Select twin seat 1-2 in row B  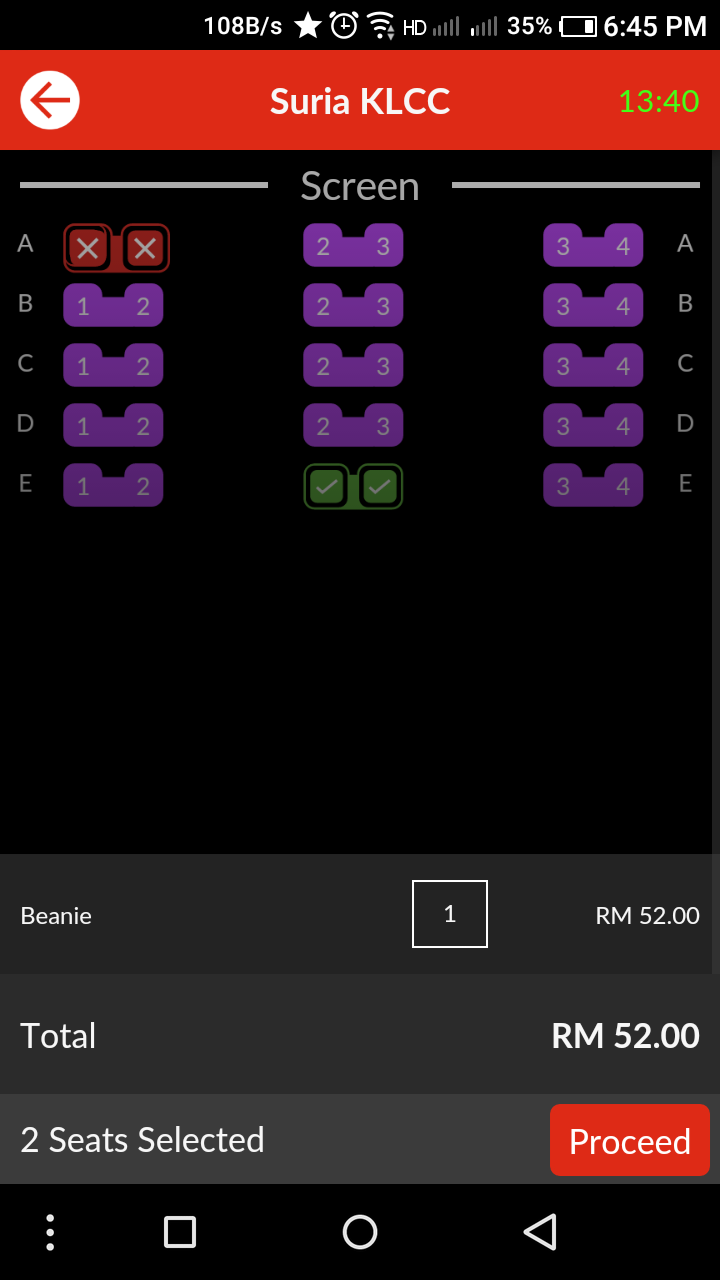[x=113, y=306]
